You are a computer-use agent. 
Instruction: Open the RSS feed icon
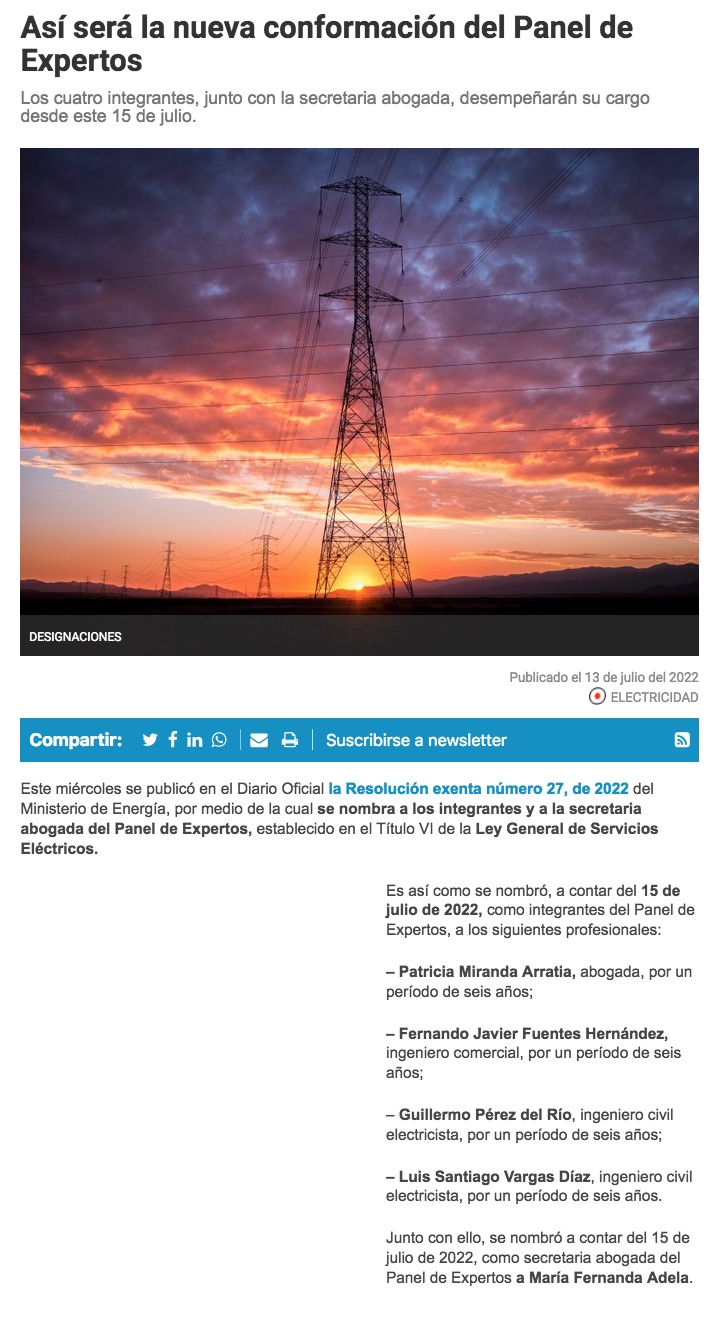click(x=682, y=740)
